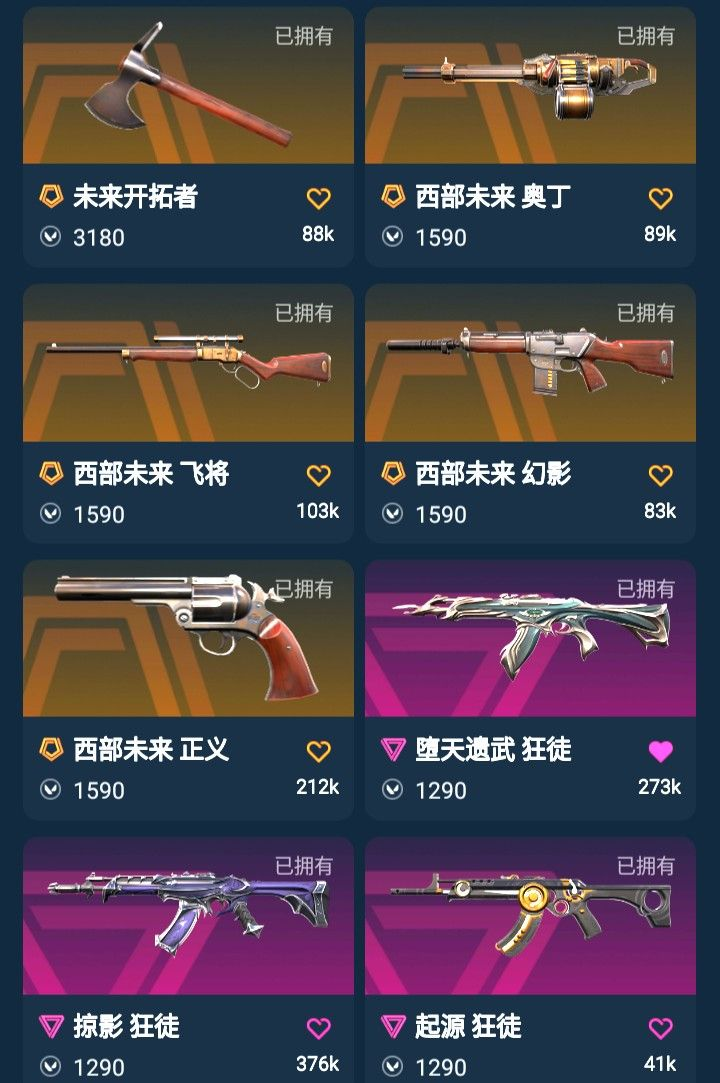Image resolution: width=720 pixels, height=1083 pixels.
Task: Tap the heart on 起源 狂徒
Action: tap(660, 1027)
